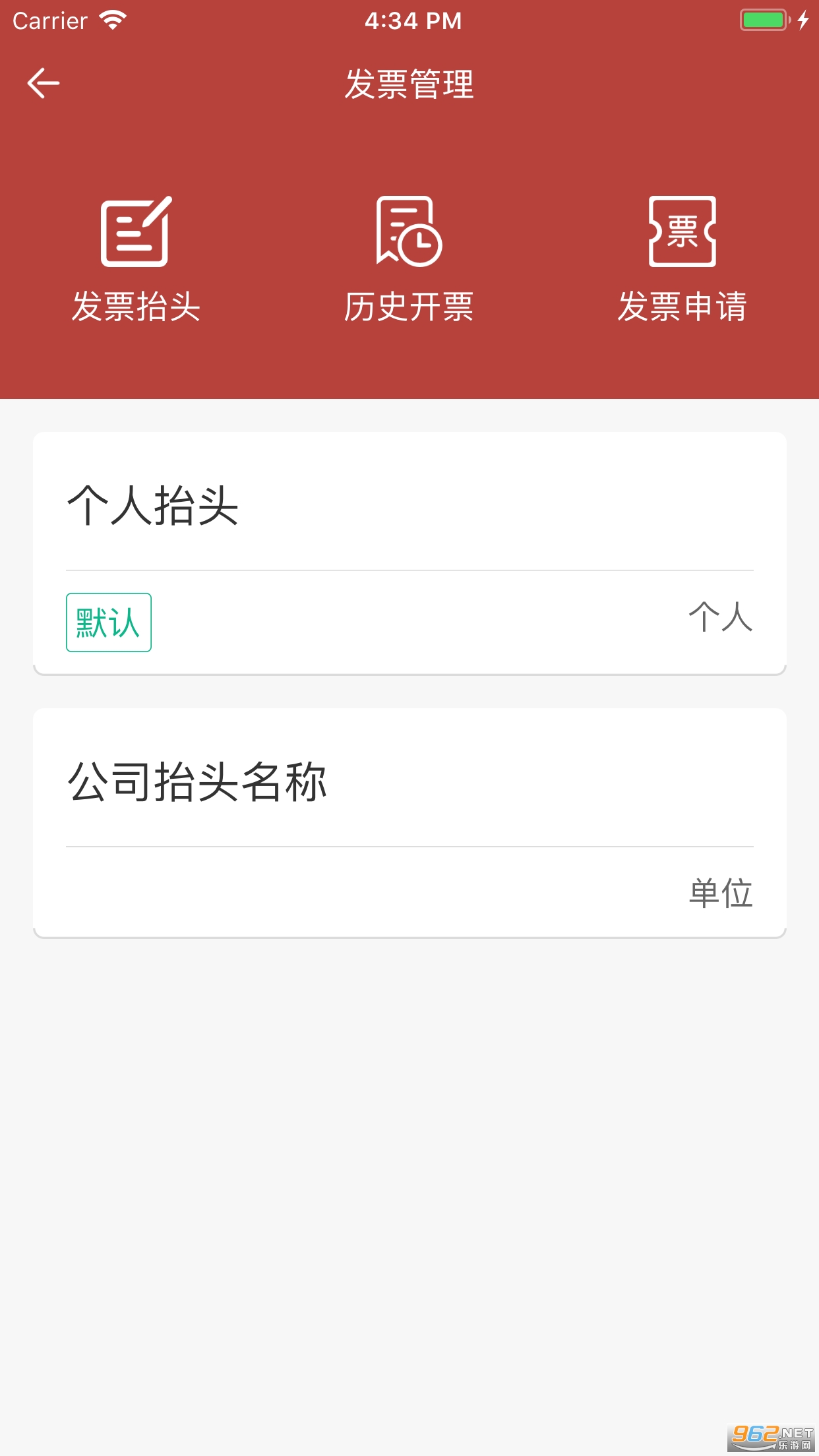The image size is (819, 1456).
Task: Go back from 发票管理 page
Action: click(44, 84)
